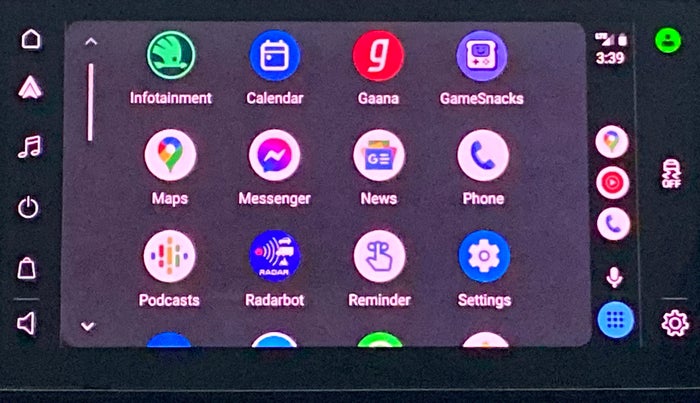Screen dimensions: 700x403
Task: Open the Phone app in the grid
Action: click(x=483, y=156)
